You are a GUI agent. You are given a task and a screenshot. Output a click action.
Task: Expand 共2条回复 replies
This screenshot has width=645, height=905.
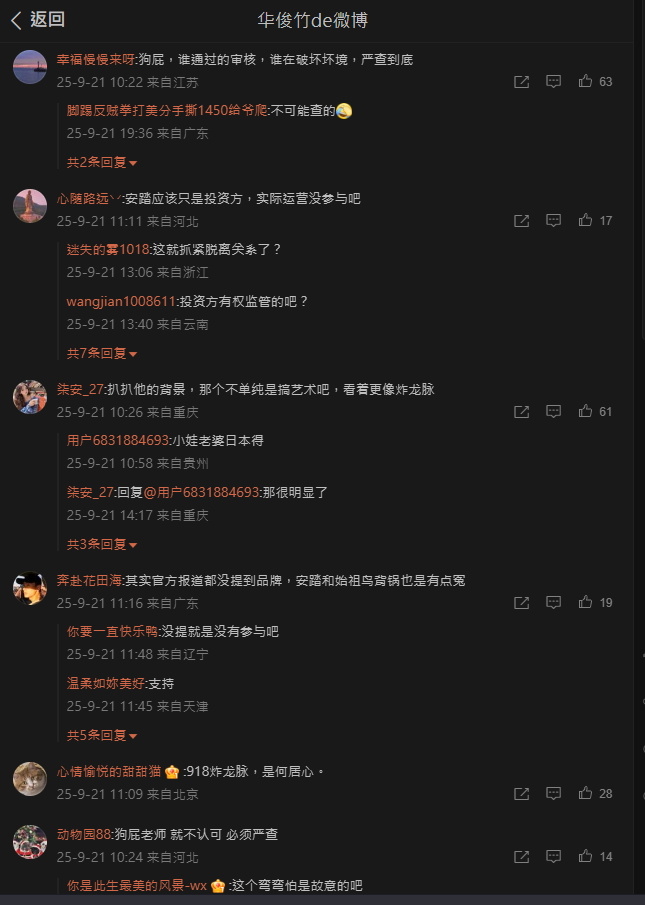(102, 162)
